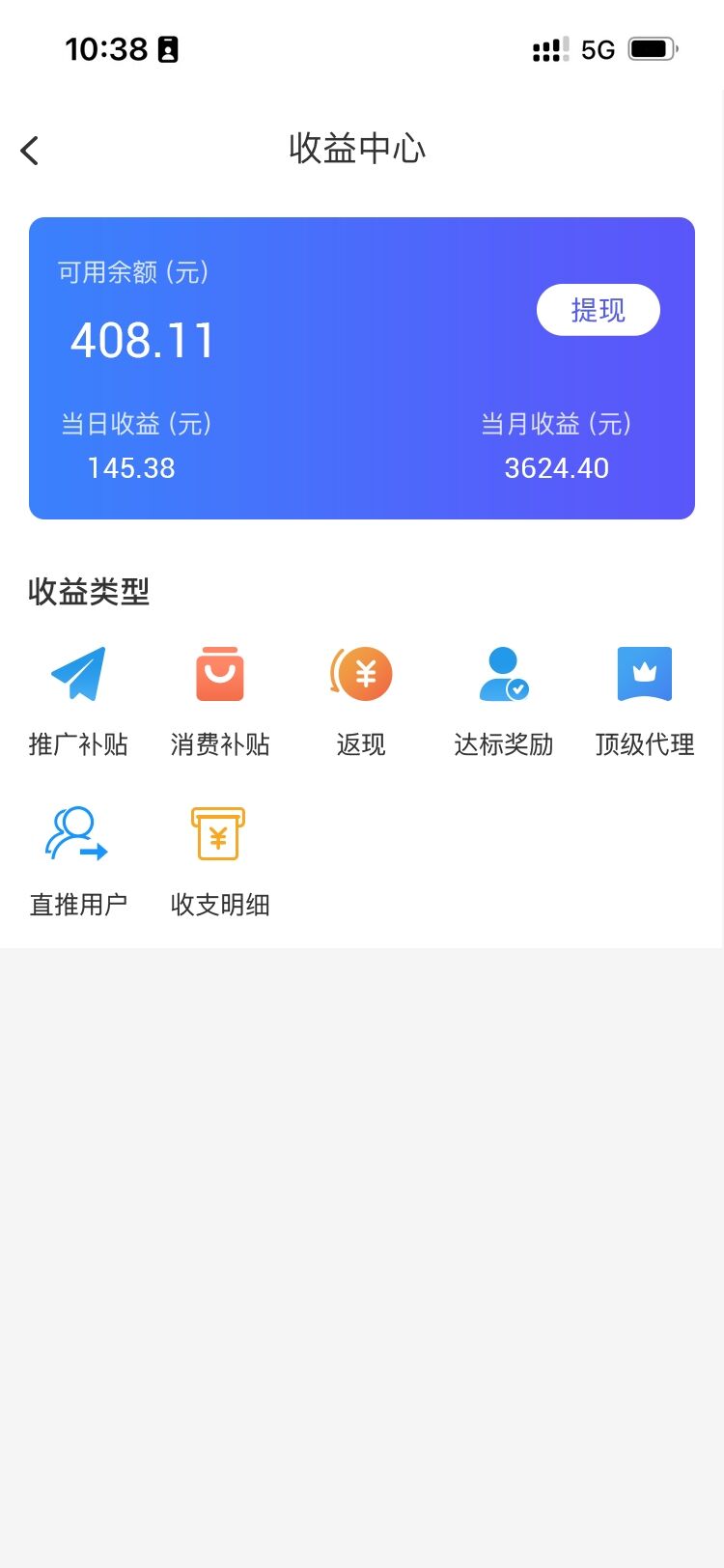Open the 推广补贴 paper plane icon
The width and height of the screenshot is (724, 1568).
78,673
